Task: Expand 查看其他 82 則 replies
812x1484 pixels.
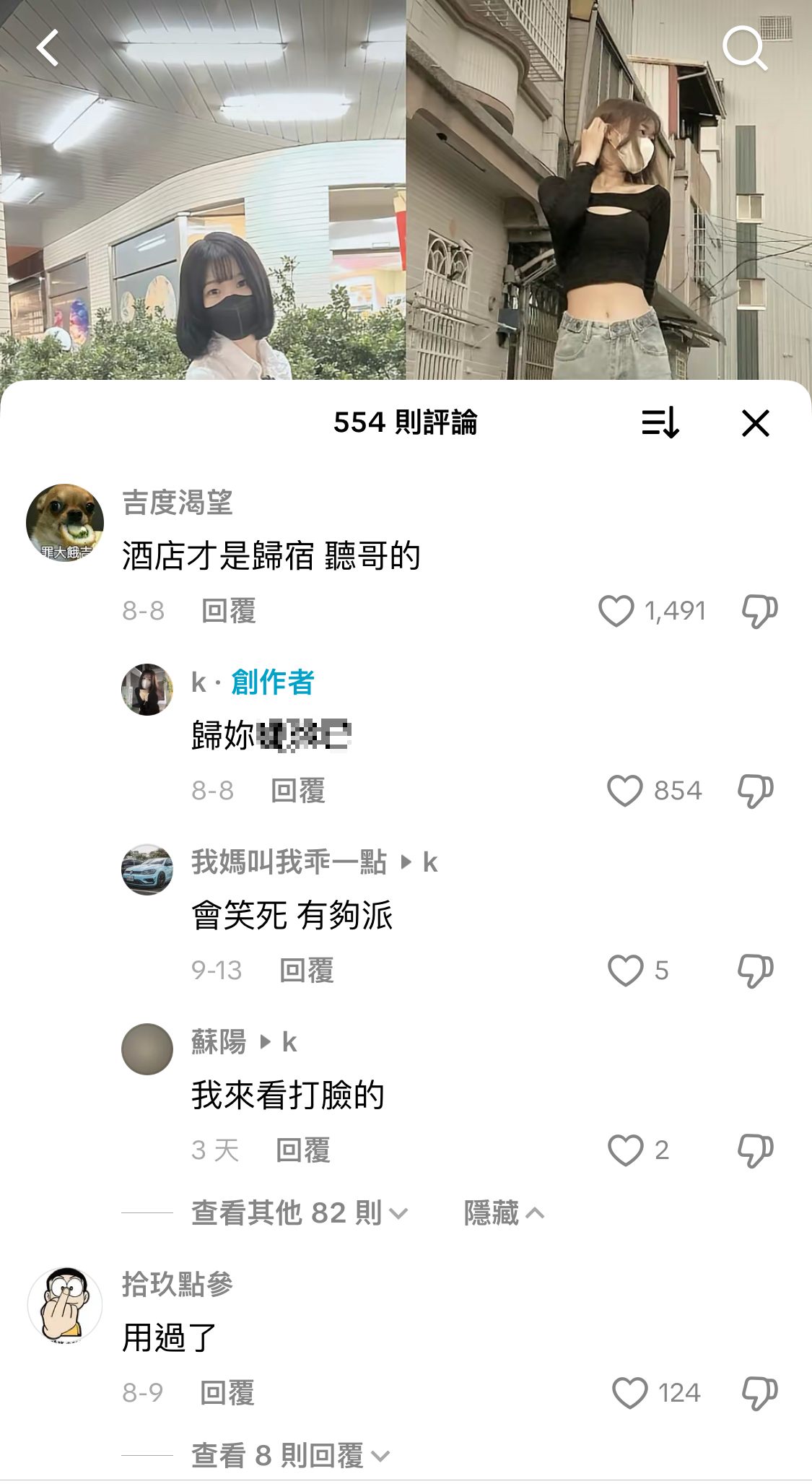Action: point(299,1213)
